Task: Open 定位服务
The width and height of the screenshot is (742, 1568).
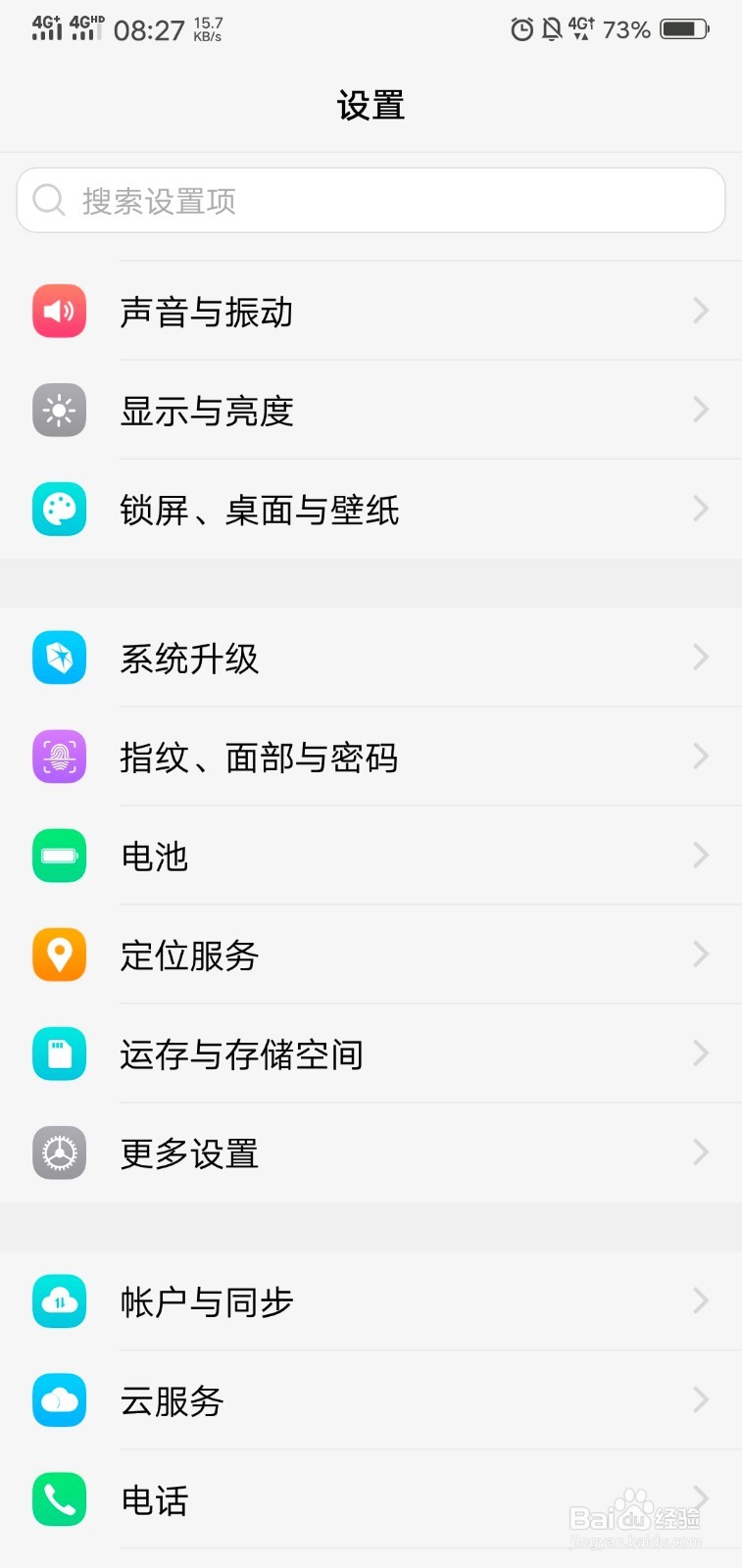Action: tap(371, 955)
